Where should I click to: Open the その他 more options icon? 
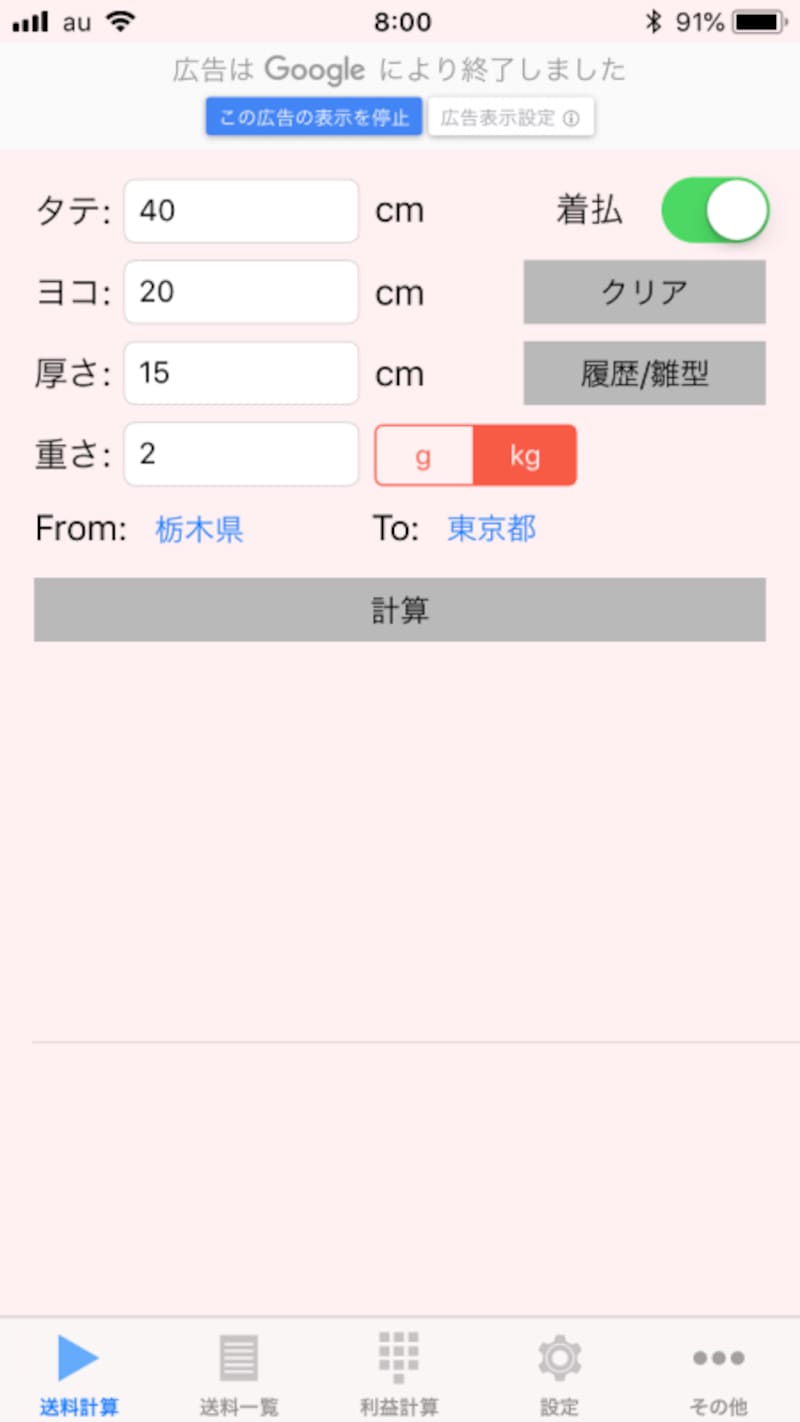tap(718, 1358)
